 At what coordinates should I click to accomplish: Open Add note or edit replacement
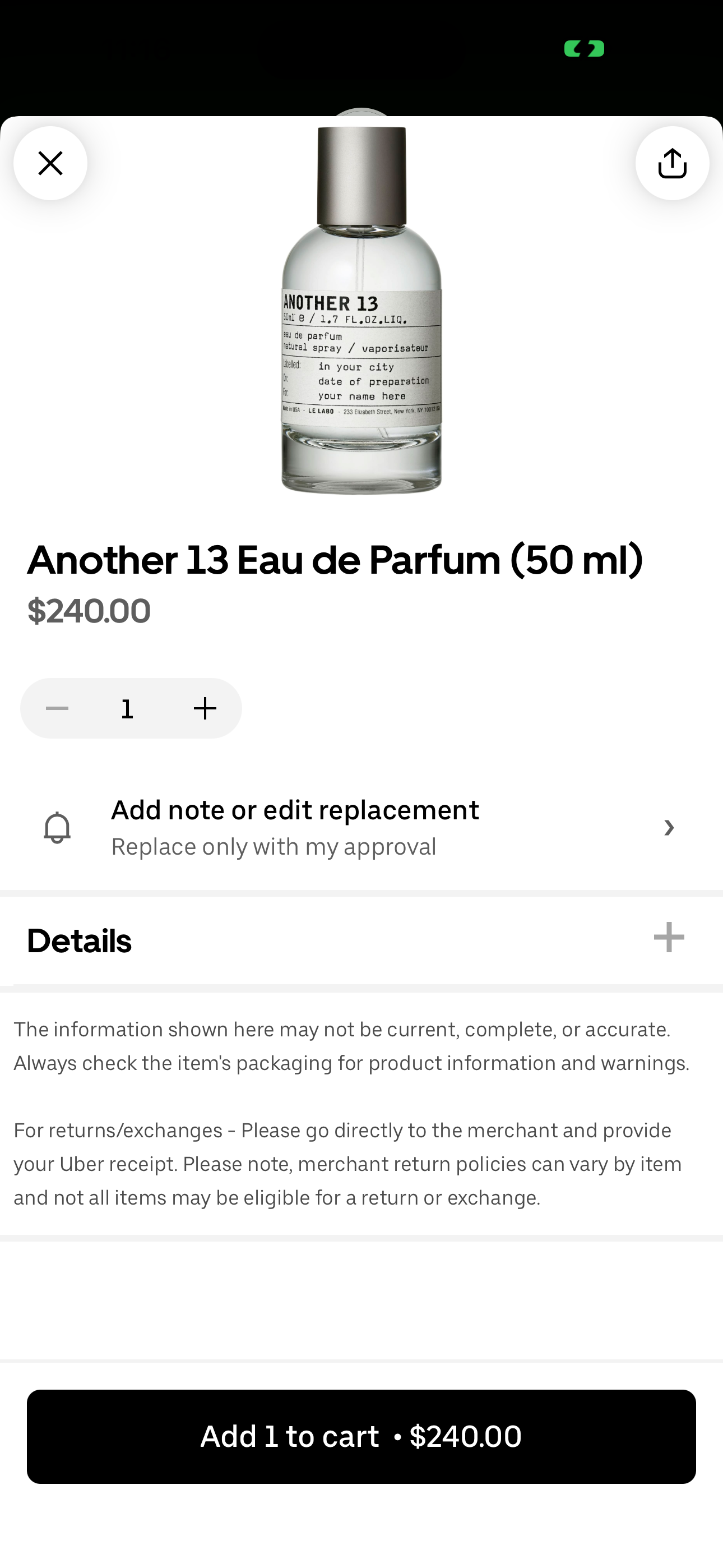click(295, 810)
